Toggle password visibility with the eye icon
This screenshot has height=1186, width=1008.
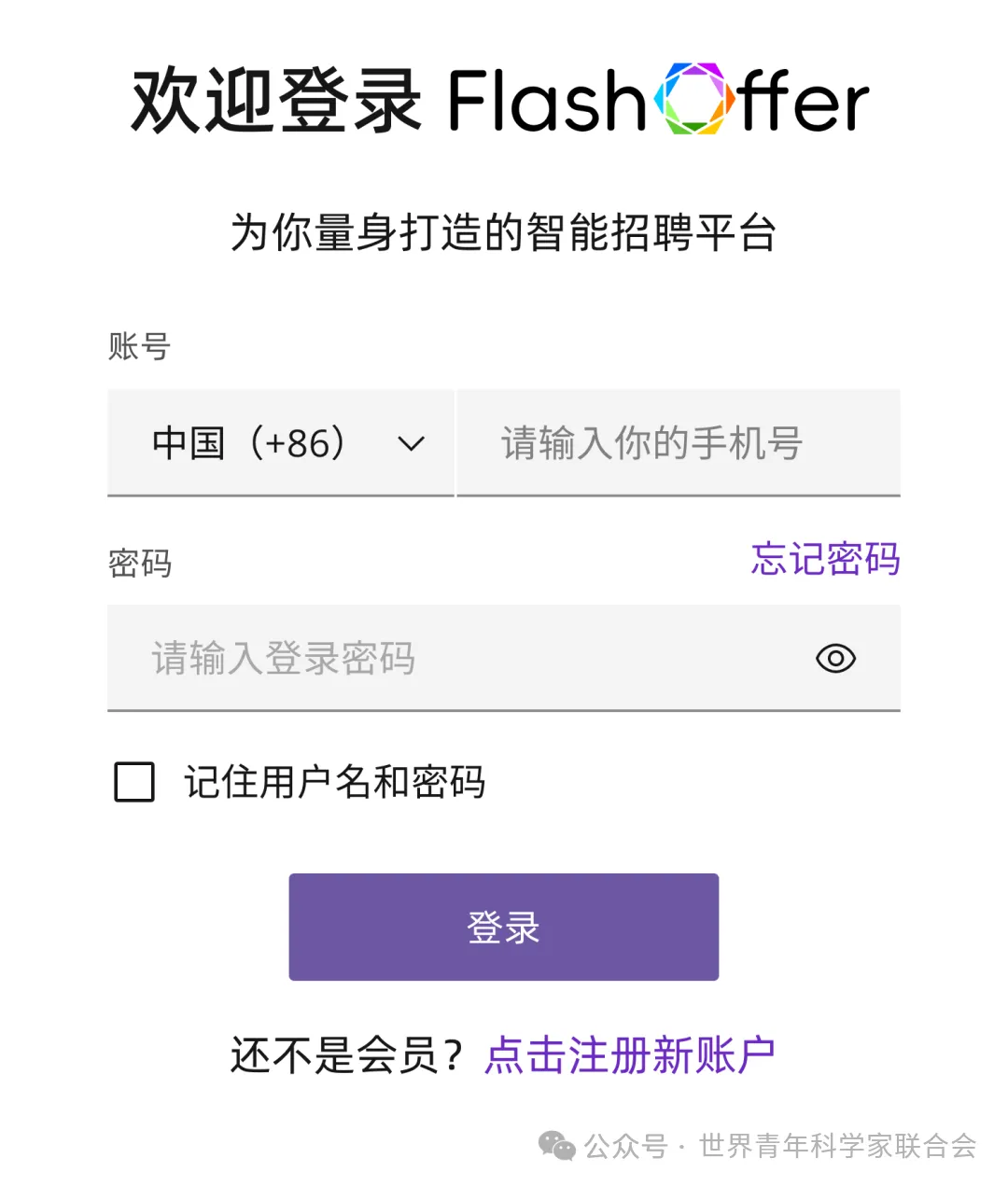click(x=835, y=659)
